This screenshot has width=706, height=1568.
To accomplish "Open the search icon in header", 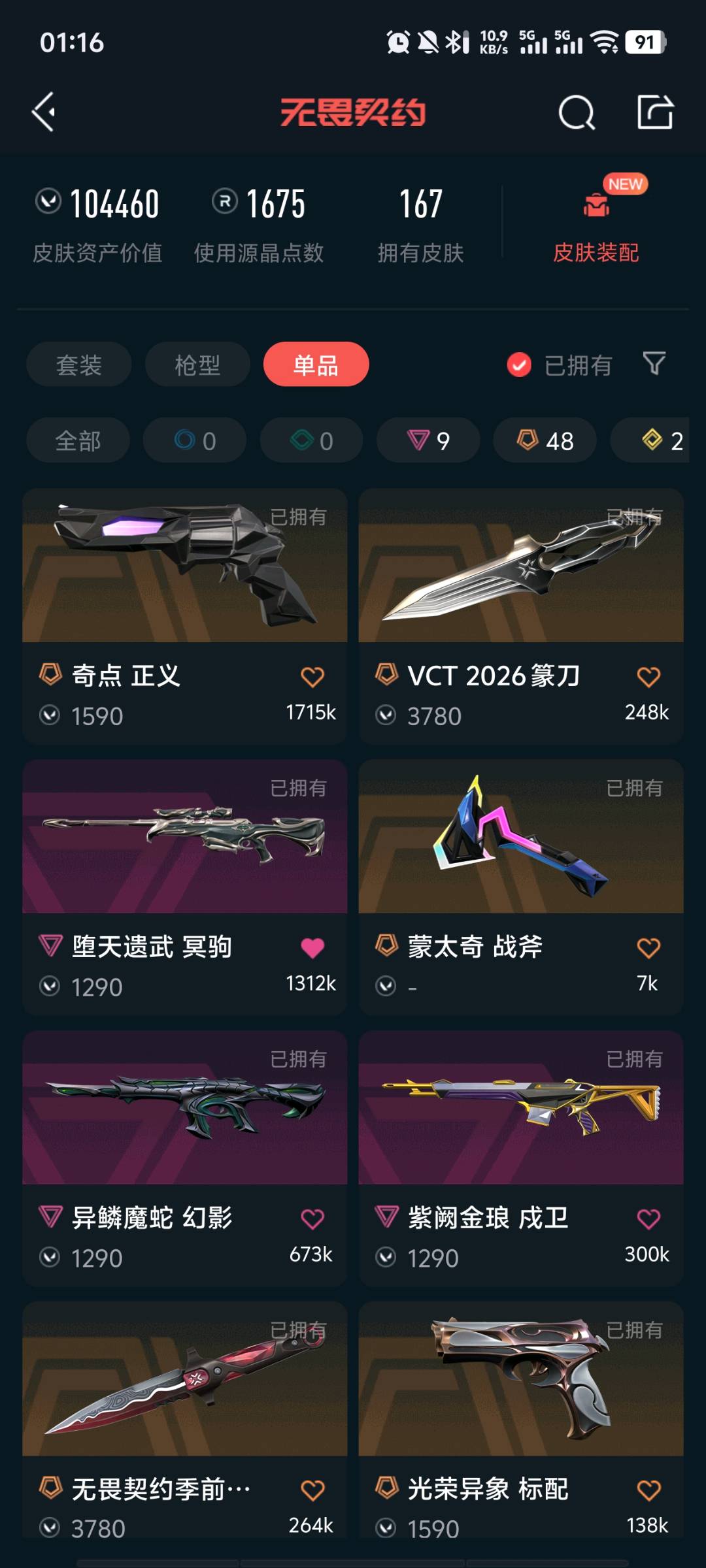I will (x=577, y=112).
